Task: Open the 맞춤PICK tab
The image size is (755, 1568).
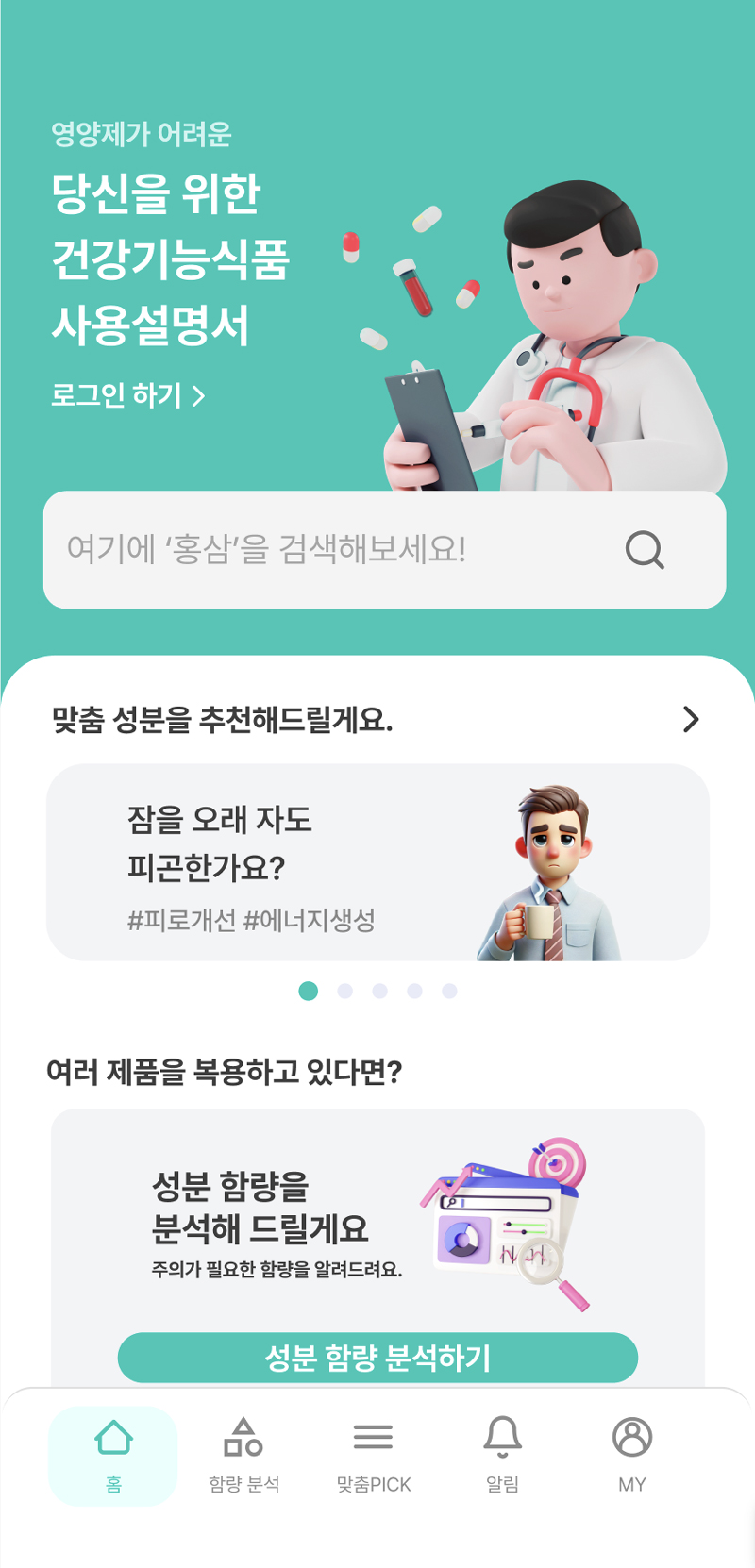Action: 374,1455
